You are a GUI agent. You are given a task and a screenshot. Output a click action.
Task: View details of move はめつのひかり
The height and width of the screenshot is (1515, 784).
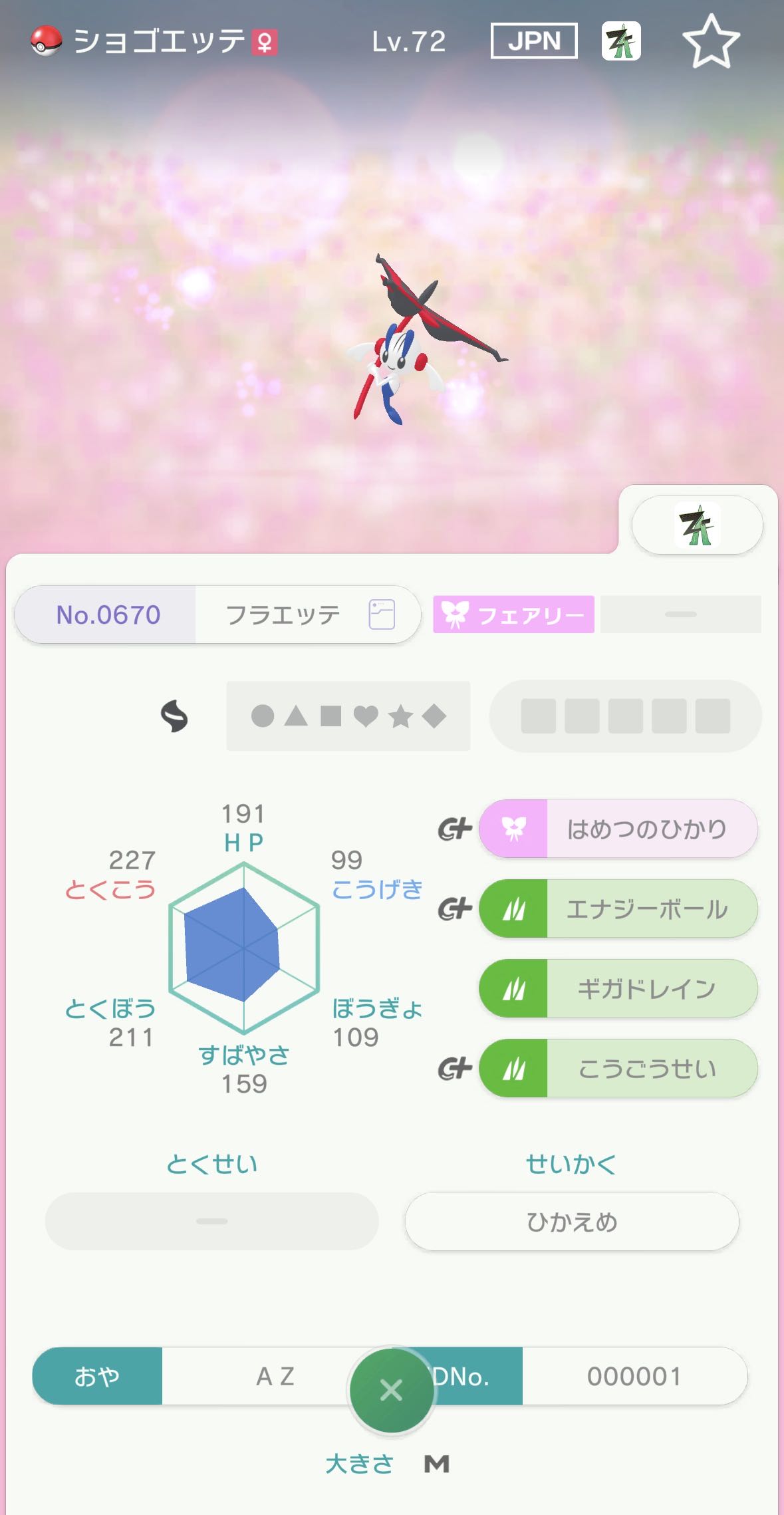coord(618,829)
